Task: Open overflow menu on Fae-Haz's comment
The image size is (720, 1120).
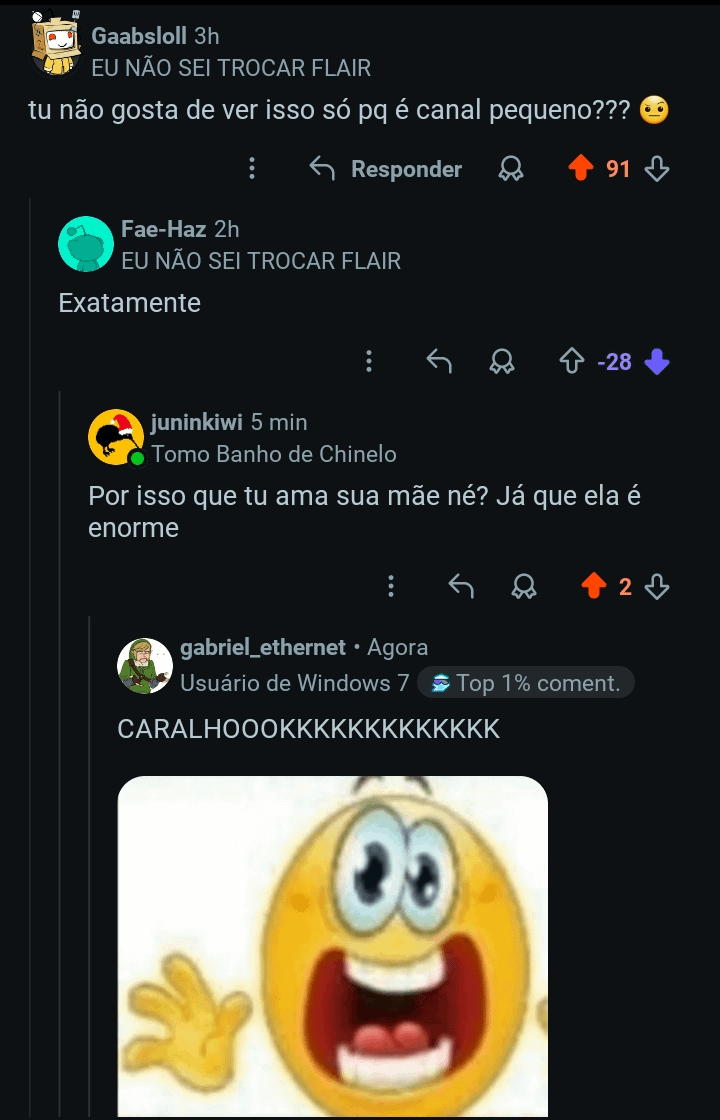Action: coord(369,361)
